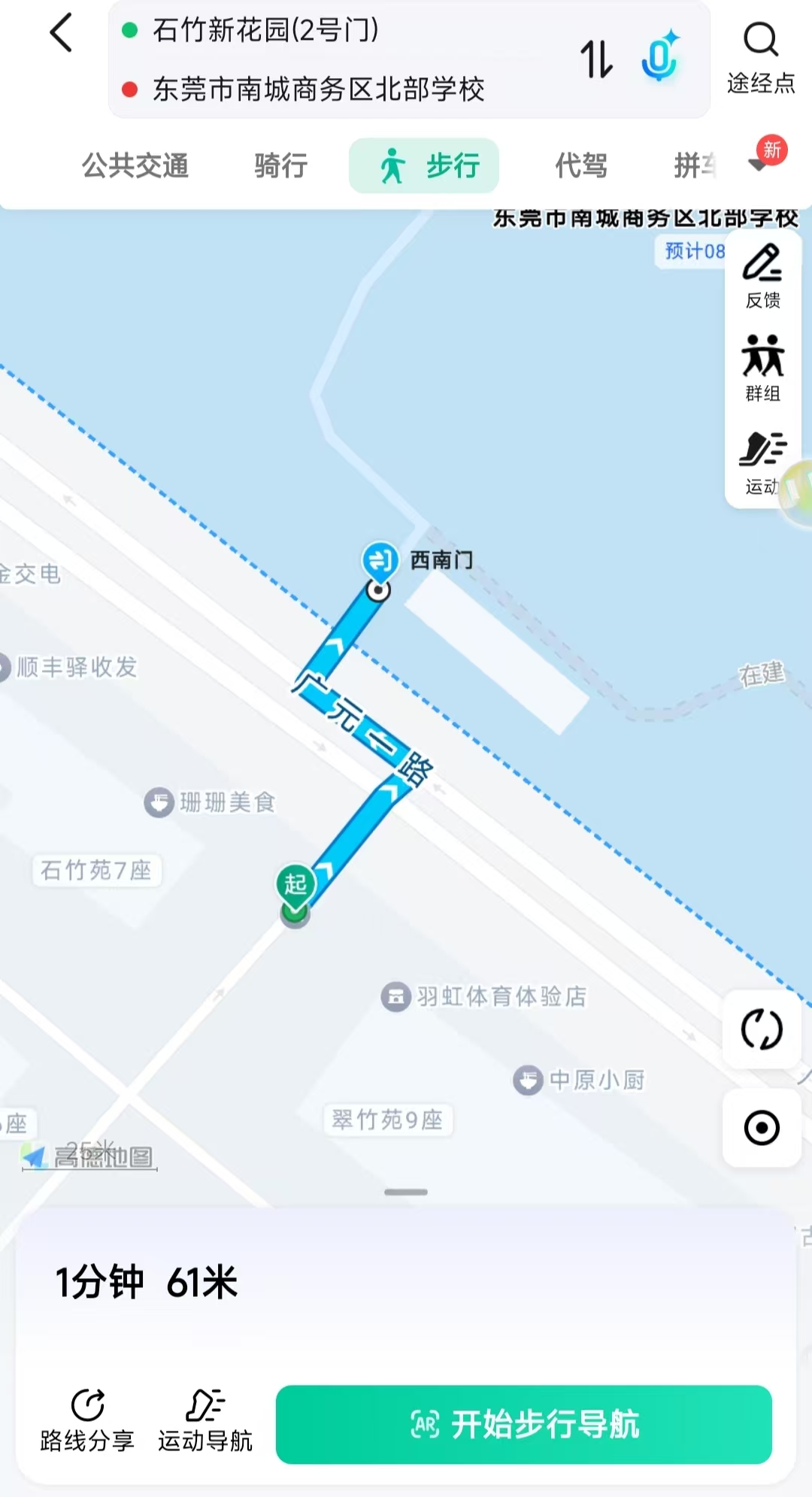This screenshot has width=812, height=1497.
Task: Expand more travel mode options
Action: pyautogui.click(x=759, y=164)
